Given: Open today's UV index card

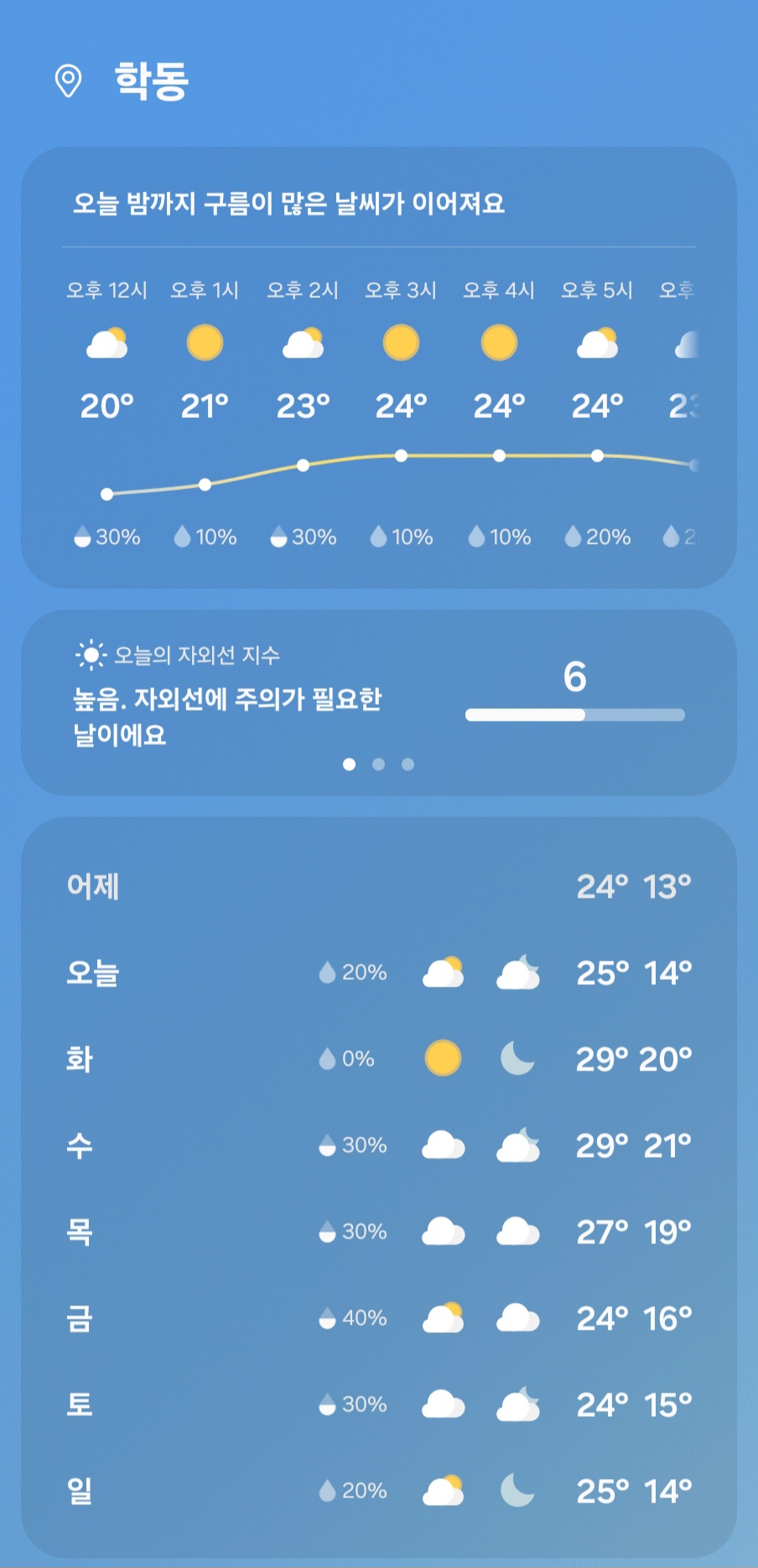Looking at the screenshot, I should (x=379, y=702).
